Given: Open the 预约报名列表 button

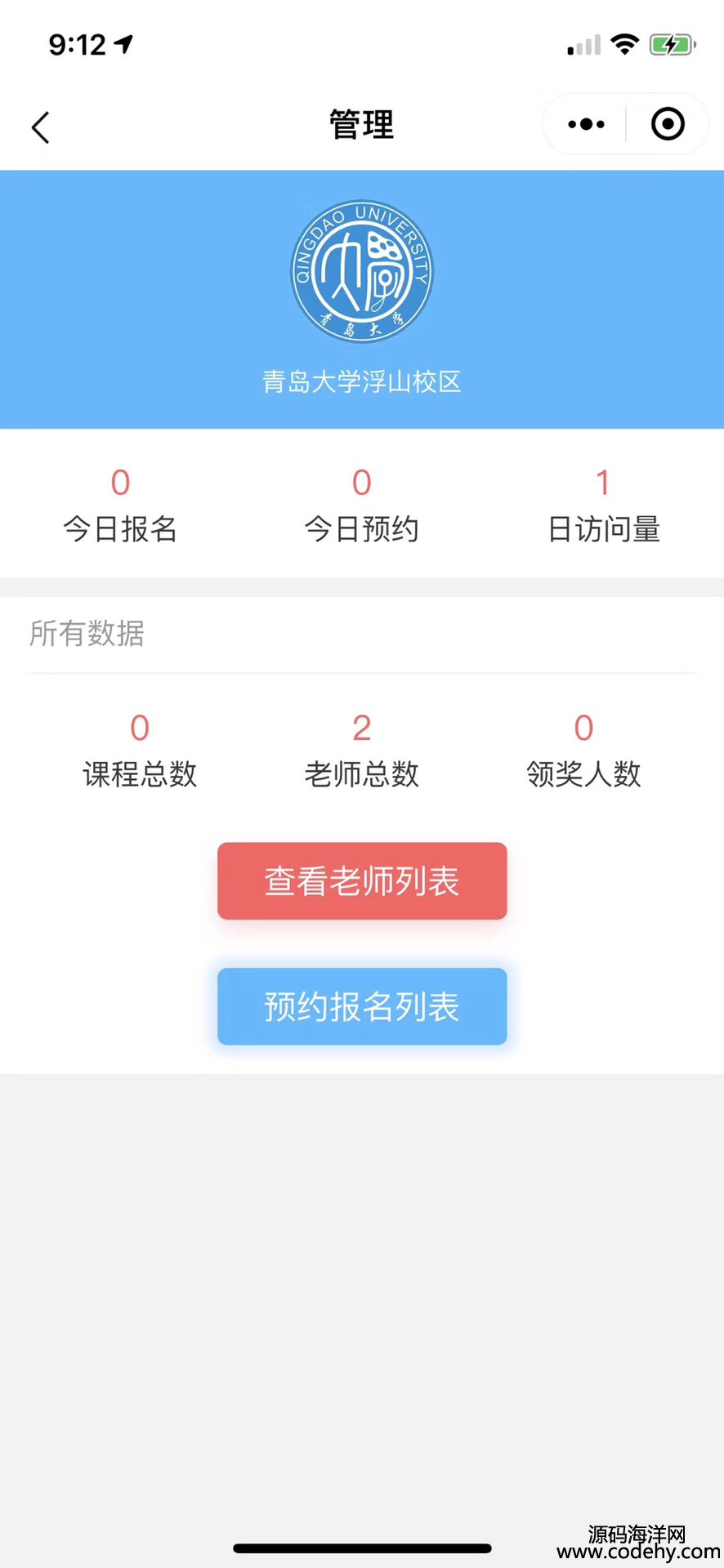Looking at the screenshot, I should click(362, 1006).
